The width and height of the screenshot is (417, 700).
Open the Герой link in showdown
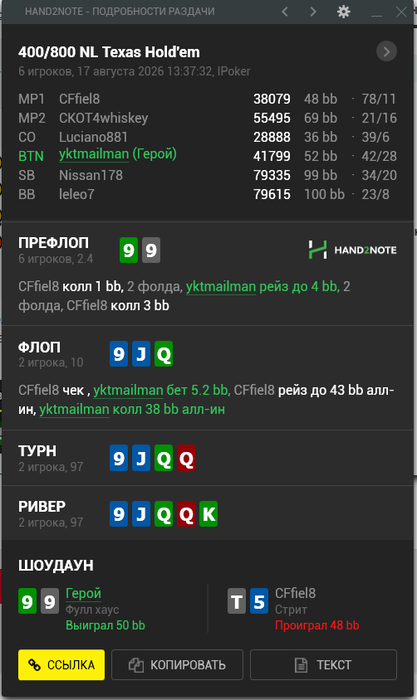click(83, 593)
